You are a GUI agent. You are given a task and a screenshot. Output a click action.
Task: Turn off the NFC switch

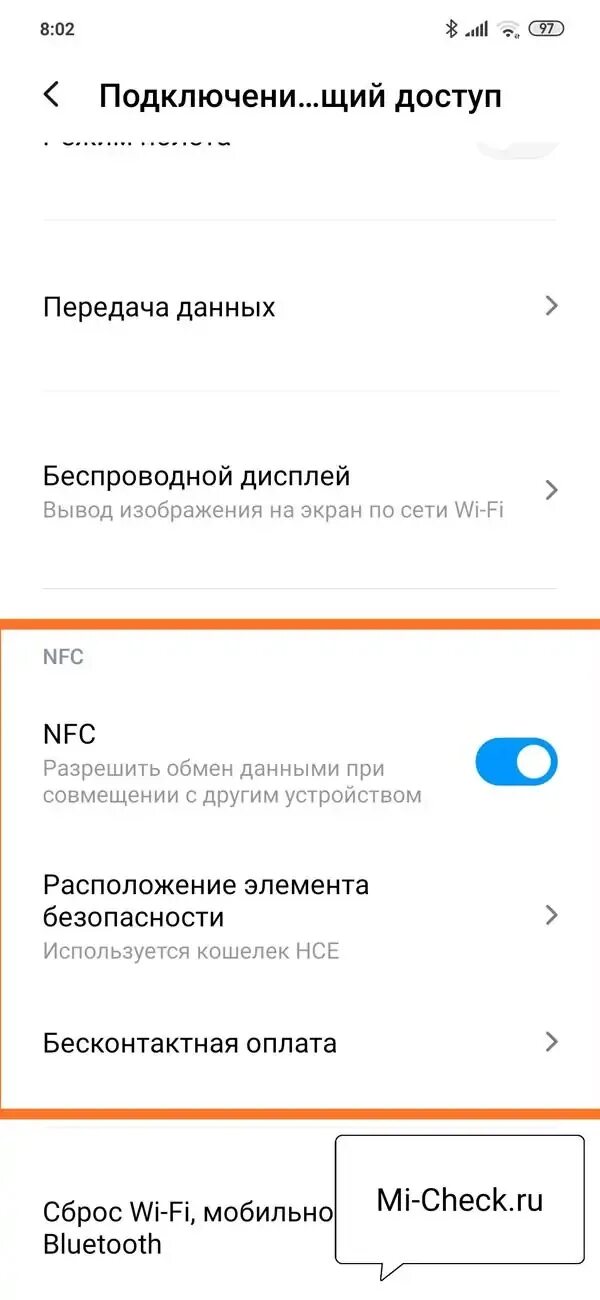[x=515, y=765]
